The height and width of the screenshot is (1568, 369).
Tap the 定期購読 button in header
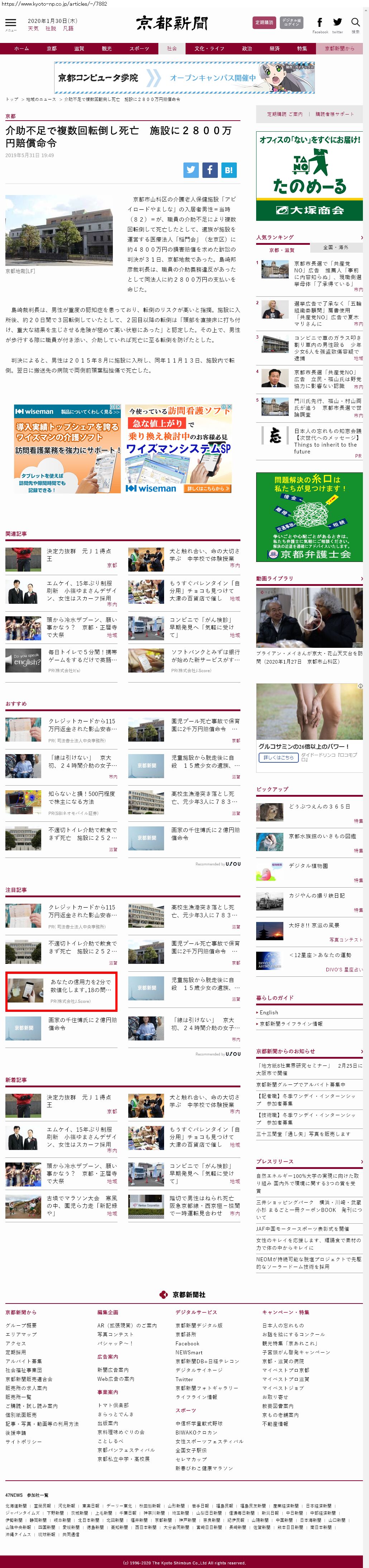pos(264,23)
